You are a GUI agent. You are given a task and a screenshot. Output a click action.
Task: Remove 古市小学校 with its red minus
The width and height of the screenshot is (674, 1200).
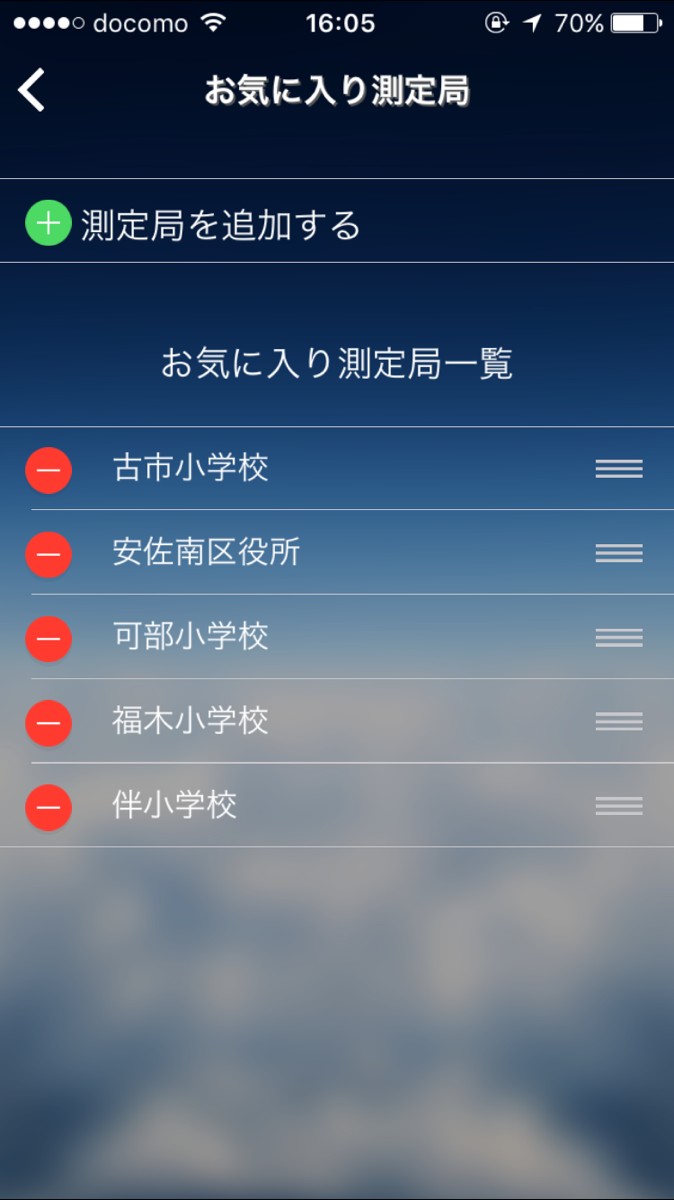point(48,469)
